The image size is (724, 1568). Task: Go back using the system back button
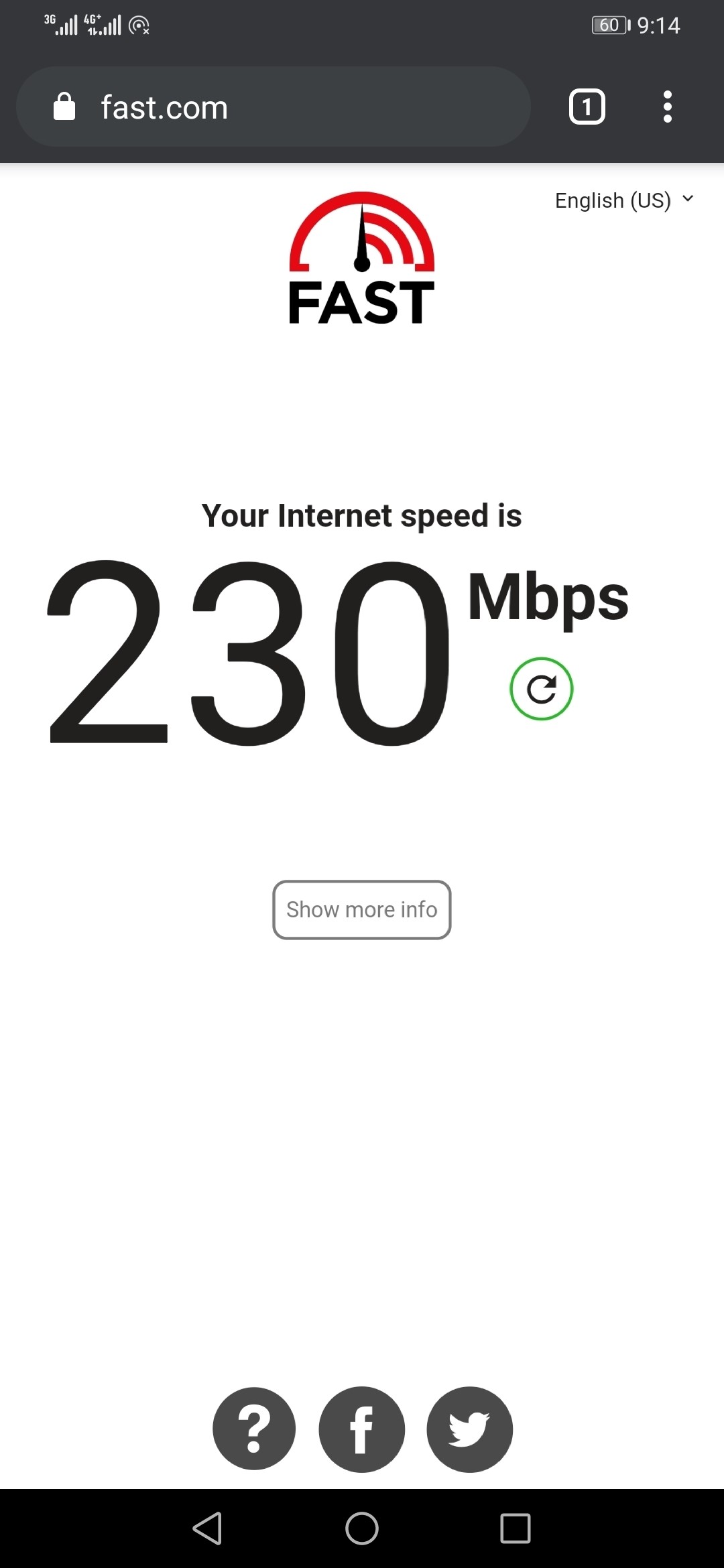point(207,1528)
